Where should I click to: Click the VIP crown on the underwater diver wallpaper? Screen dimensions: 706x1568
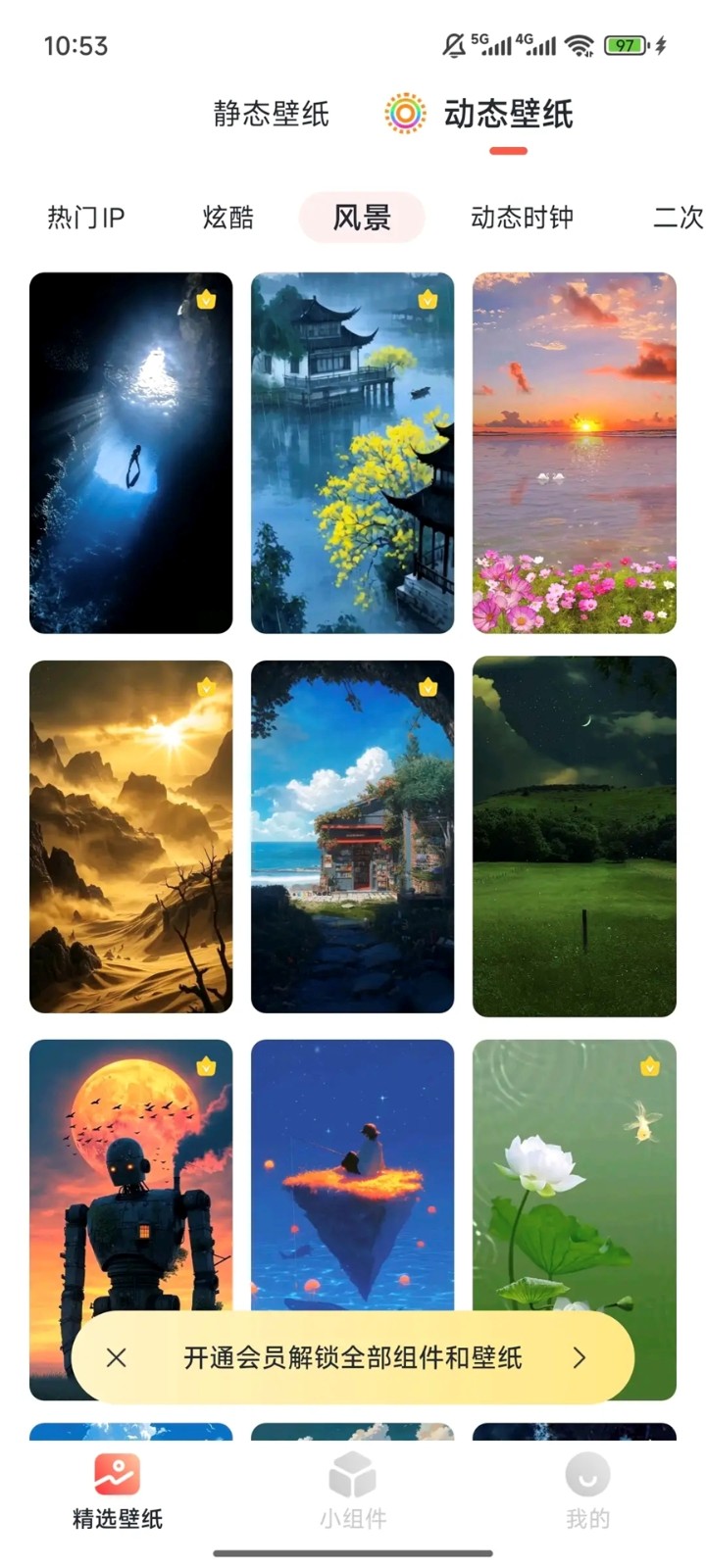pyautogui.click(x=204, y=299)
